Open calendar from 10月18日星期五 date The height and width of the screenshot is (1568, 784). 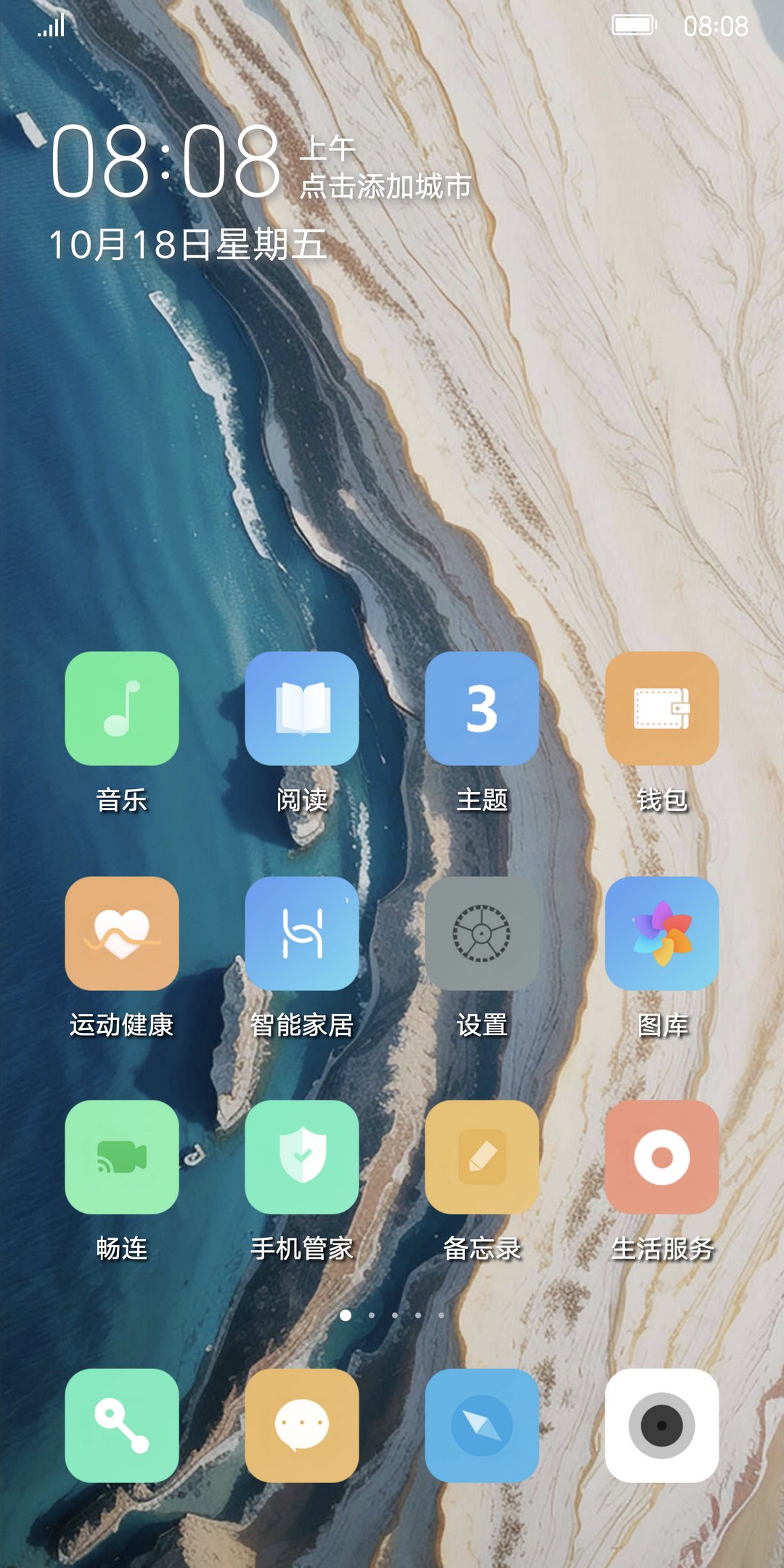(x=187, y=245)
